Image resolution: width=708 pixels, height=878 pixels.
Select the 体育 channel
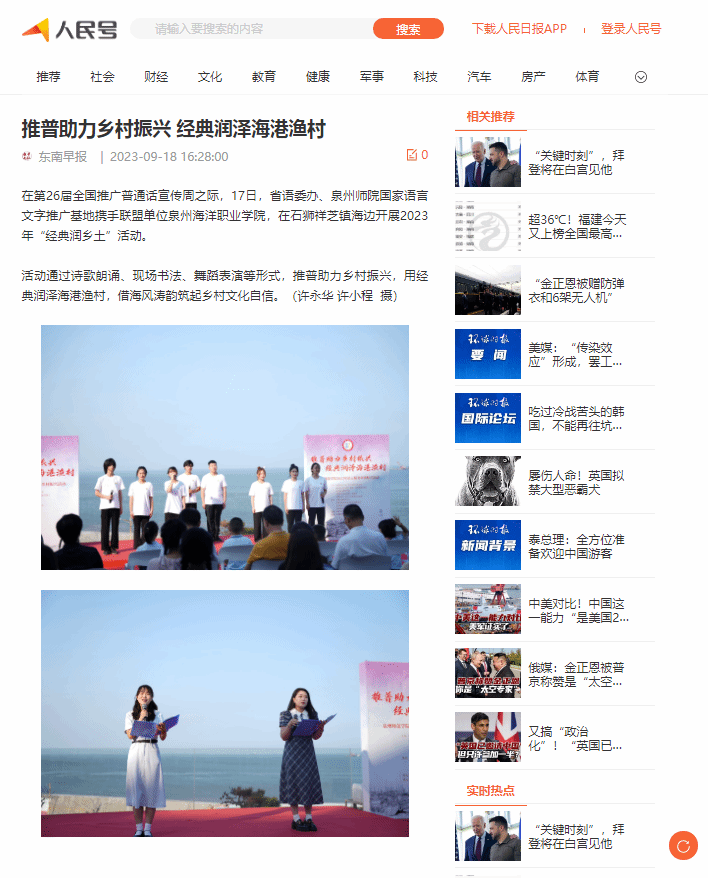(x=588, y=77)
